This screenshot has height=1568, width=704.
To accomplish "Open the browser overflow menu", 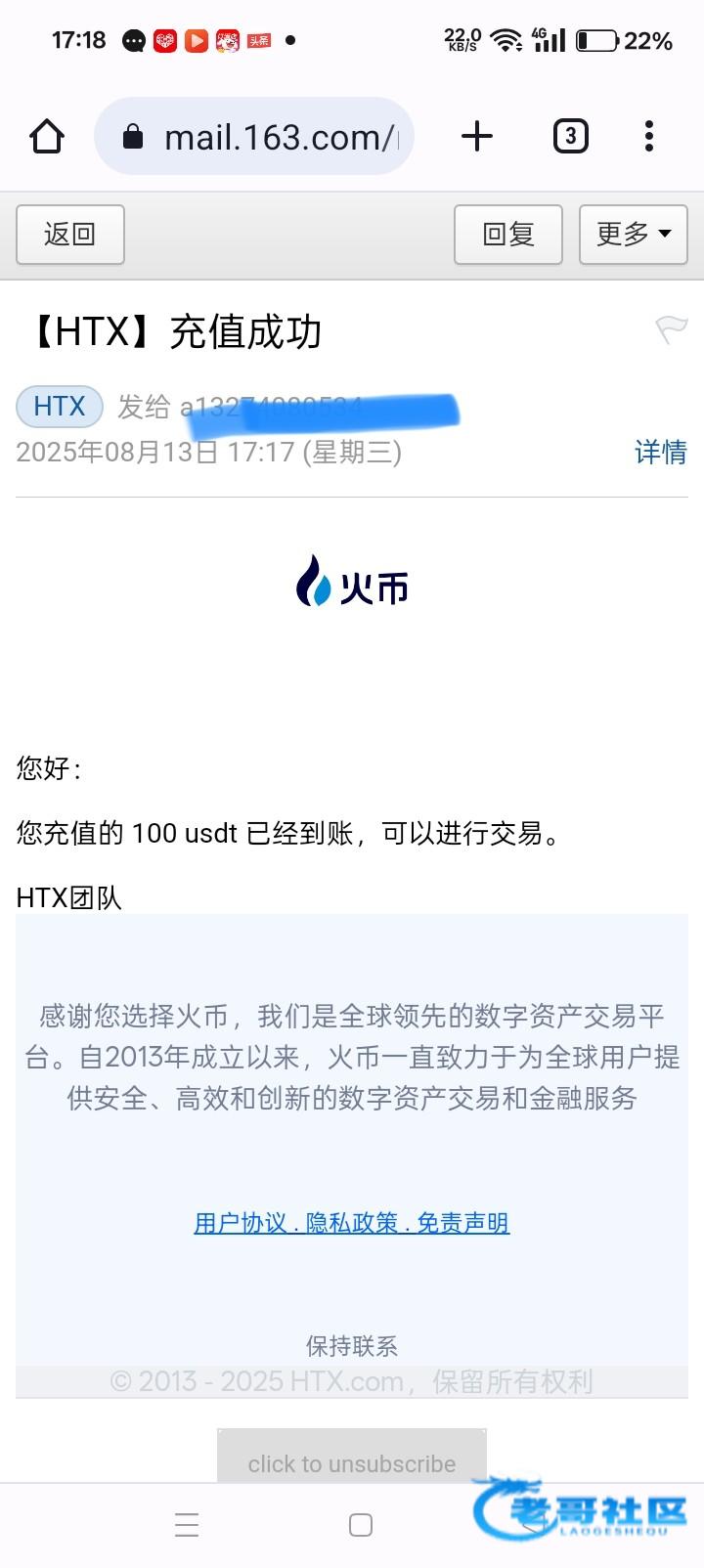I will click(648, 136).
